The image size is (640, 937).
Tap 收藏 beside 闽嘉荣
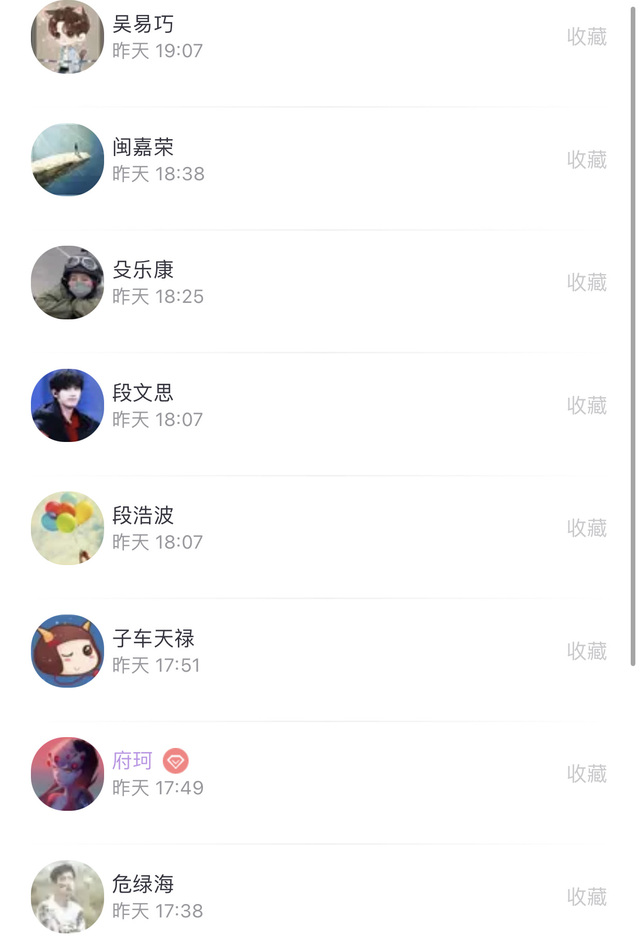tap(587, 160)
